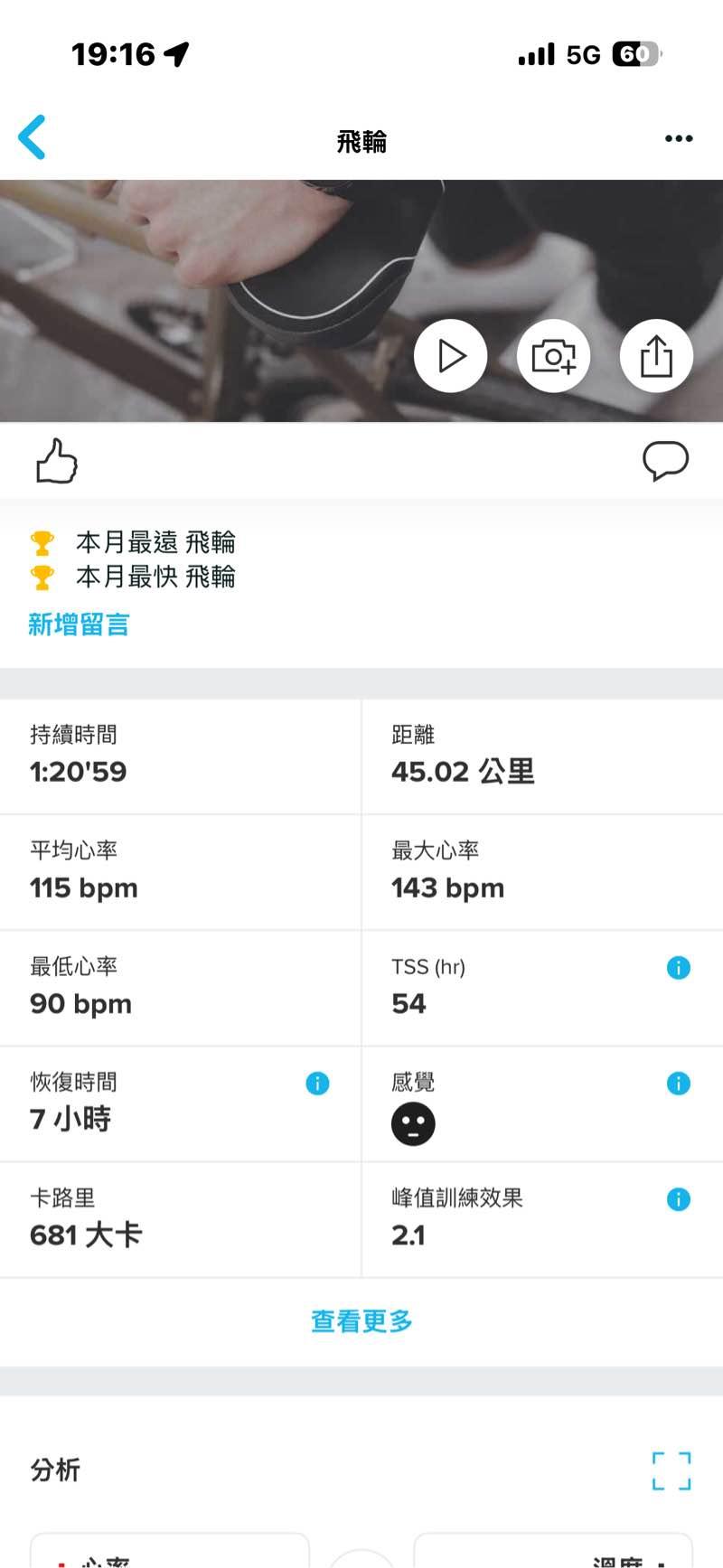Share this 飛輪 workout
The image size is (723, 1568).
coord(656,356)
